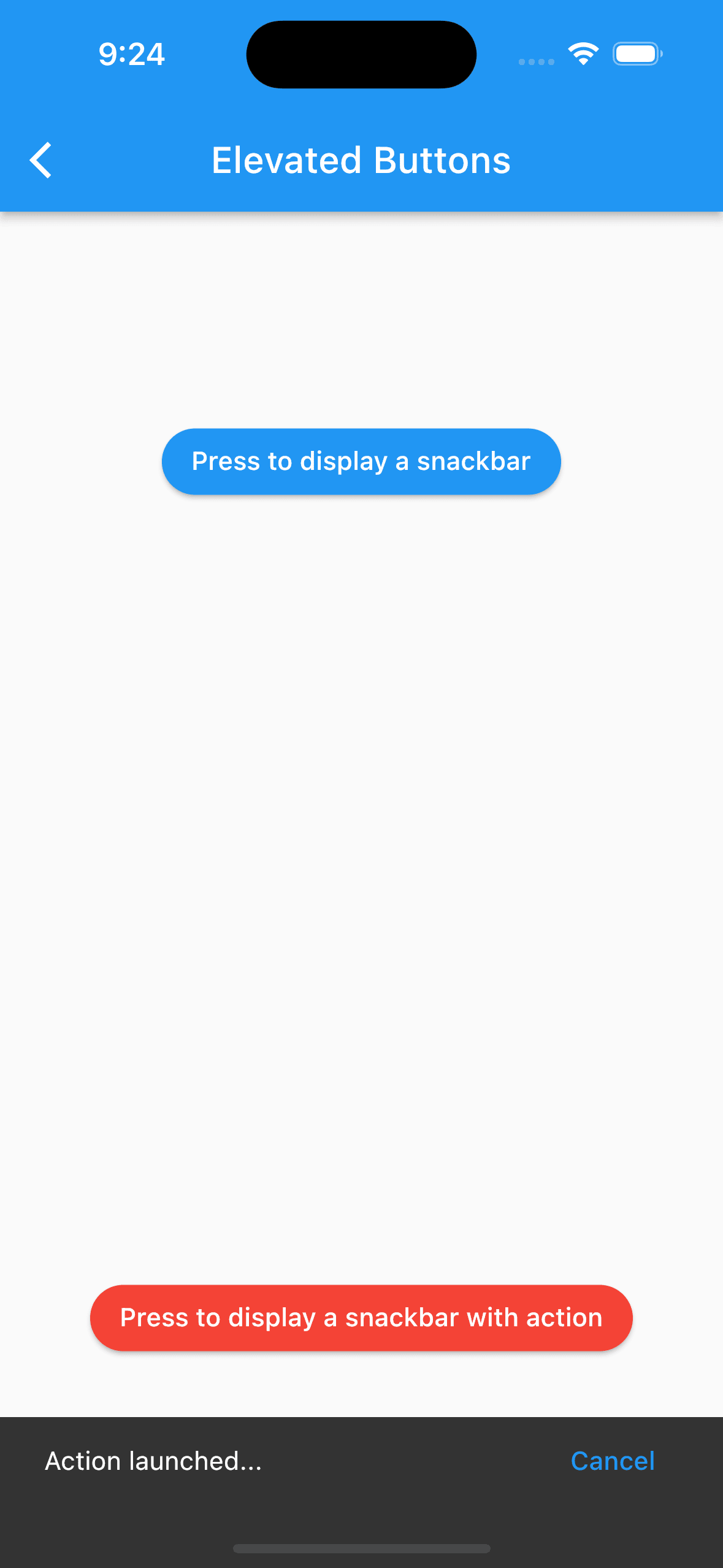Tap the blue "Press to display a snackbar" button
Screen dimensions: 723x1568
coord(361,461)
